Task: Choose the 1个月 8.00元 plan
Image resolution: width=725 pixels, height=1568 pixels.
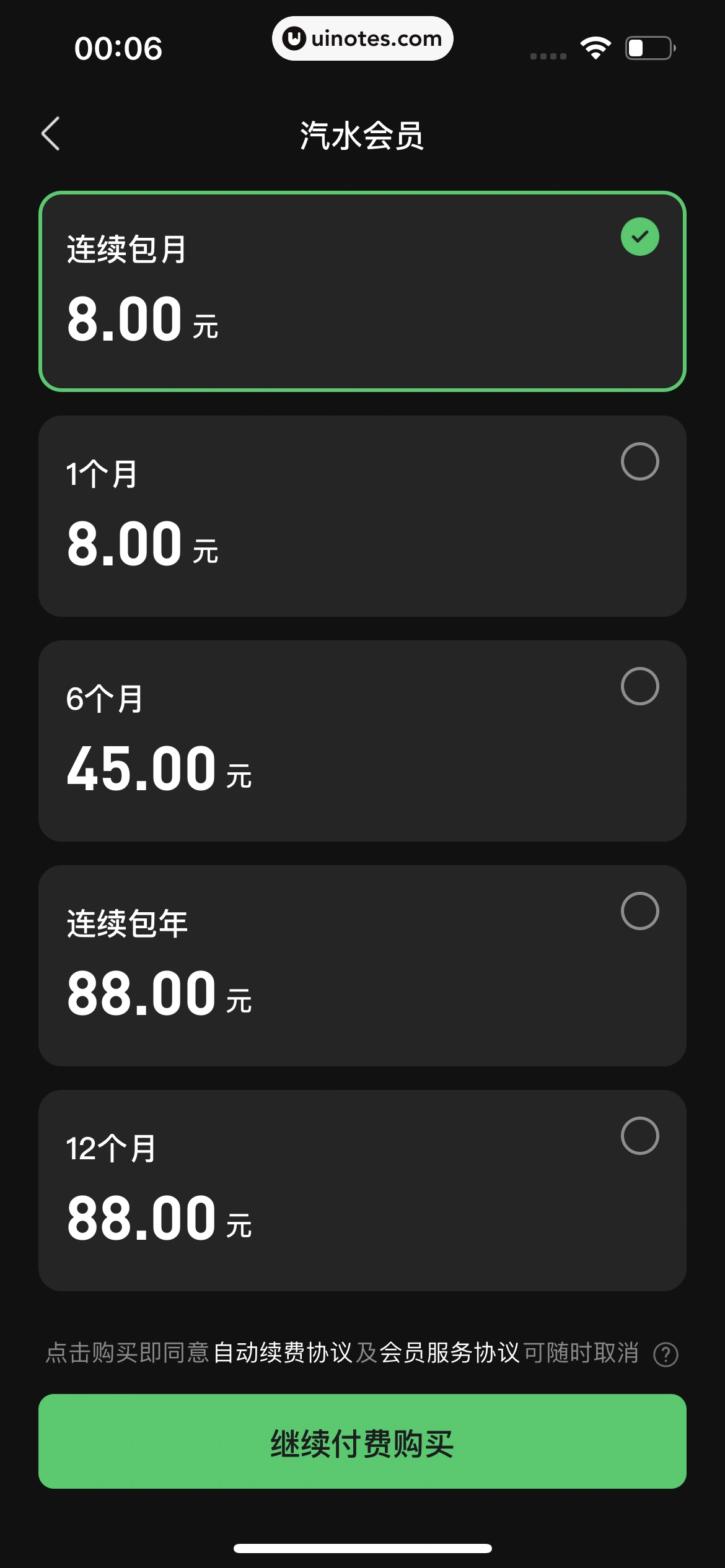Action: [362, 516]
